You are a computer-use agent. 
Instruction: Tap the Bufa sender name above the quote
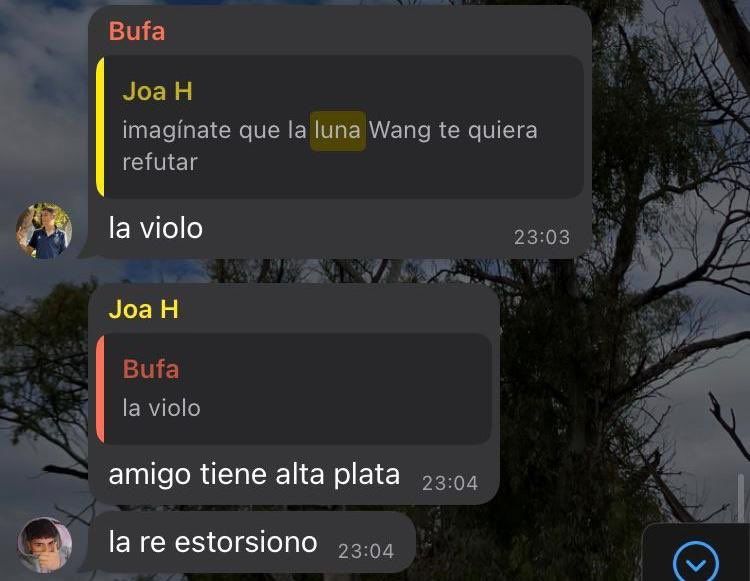(x=137, y=31)
